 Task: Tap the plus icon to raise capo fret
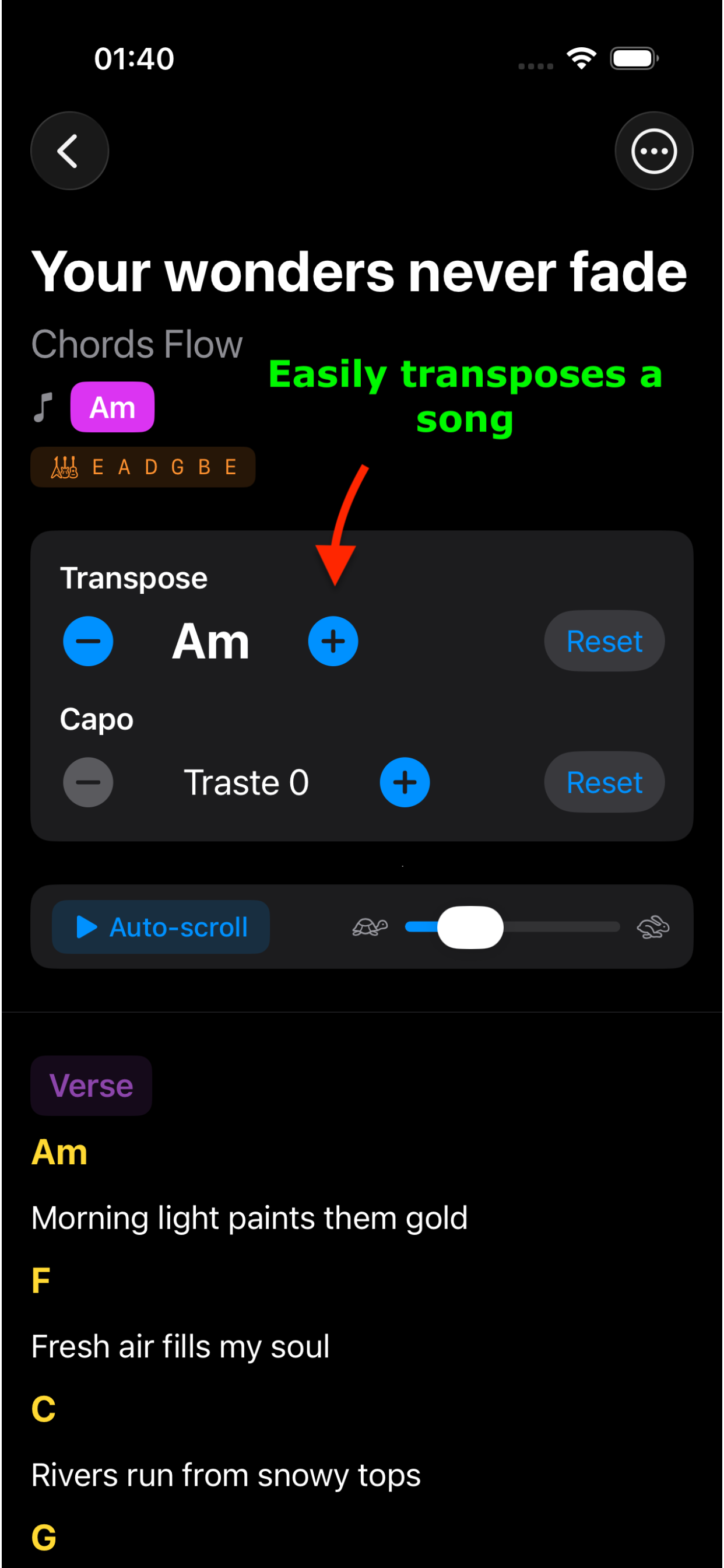pyautogui.click(x=405, y=783)
